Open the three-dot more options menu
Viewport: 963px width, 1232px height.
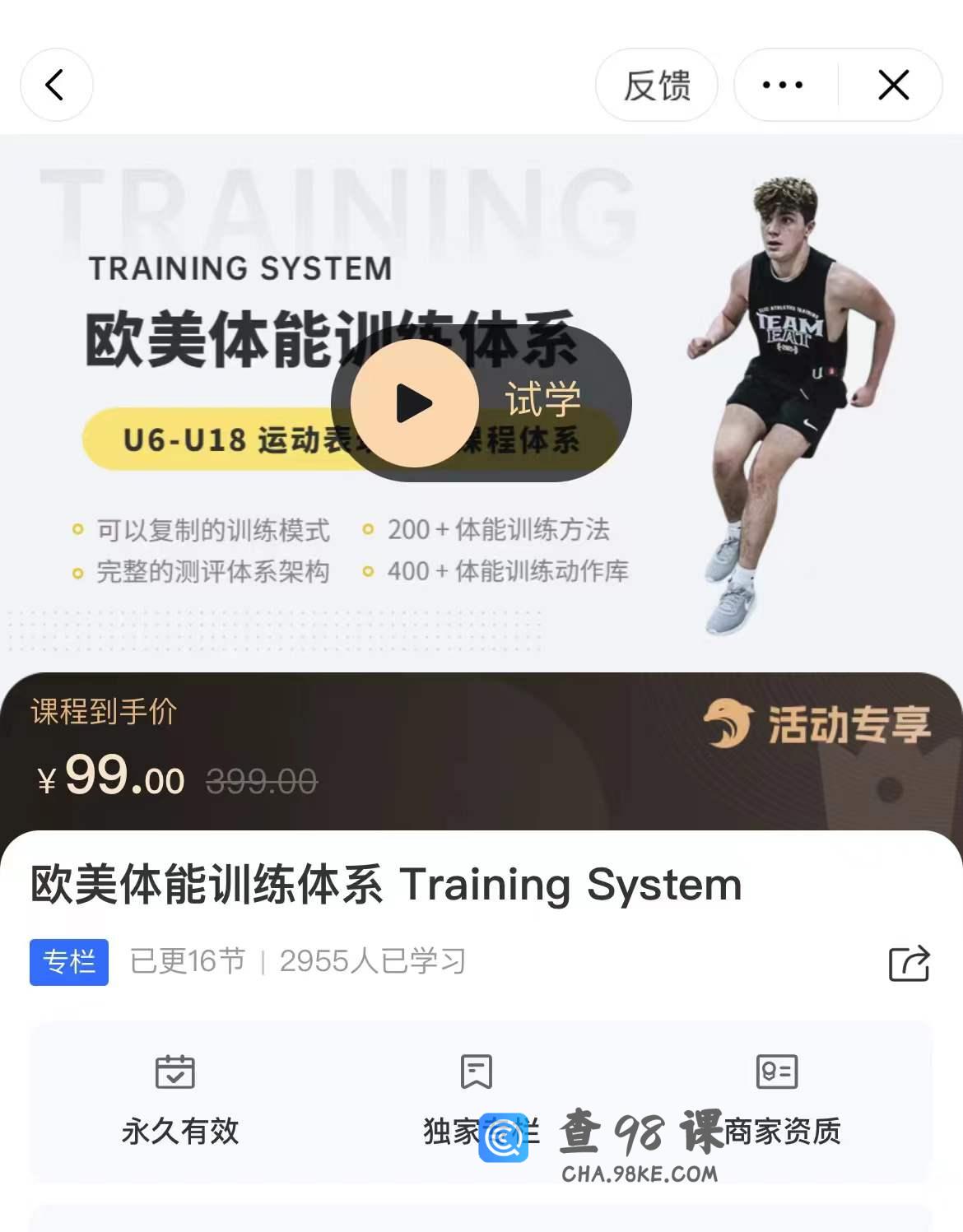[783, 85]
